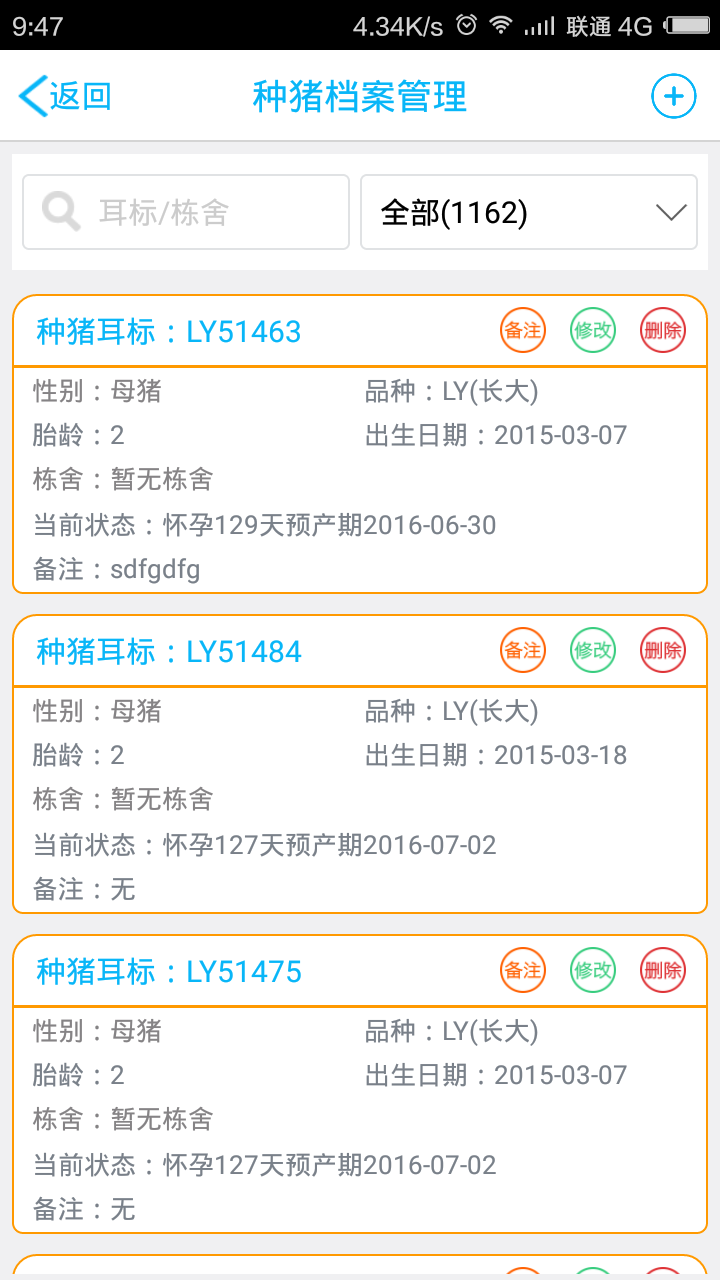720x1280 pixels.
Task: Tap 备注 on the LY51475 card
Action: 523,971
